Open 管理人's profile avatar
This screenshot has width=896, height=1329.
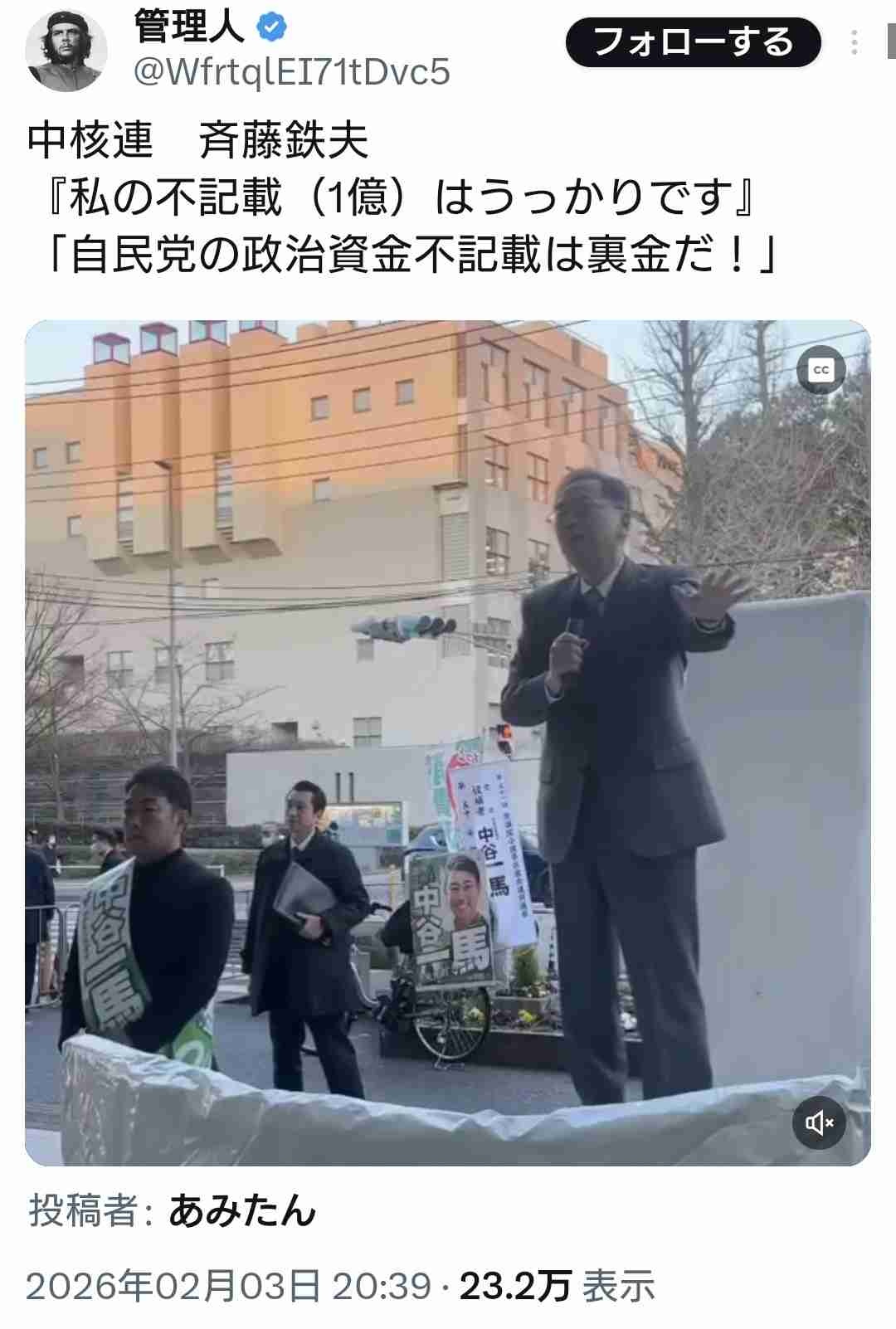click(x=67, y=51)
